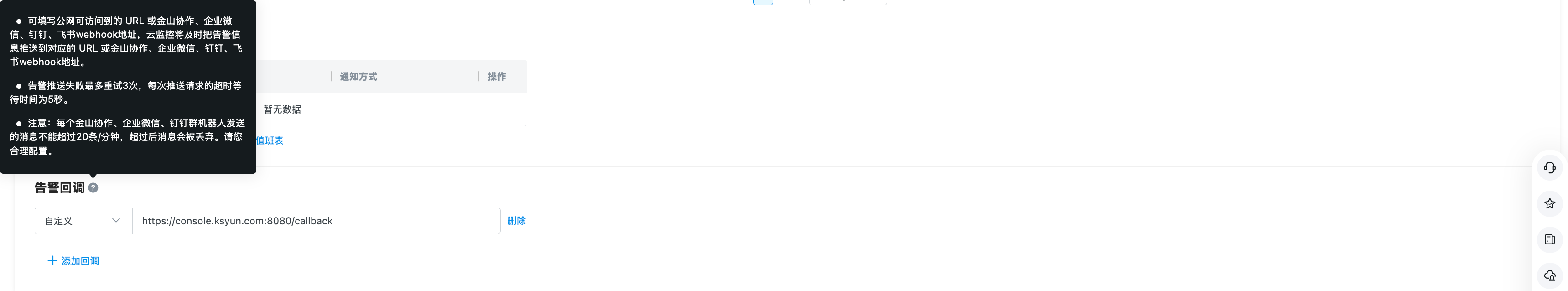Tap the cloud icon in the side bar
This screenshot has height=291, width=1568.
coord(1549,276)
